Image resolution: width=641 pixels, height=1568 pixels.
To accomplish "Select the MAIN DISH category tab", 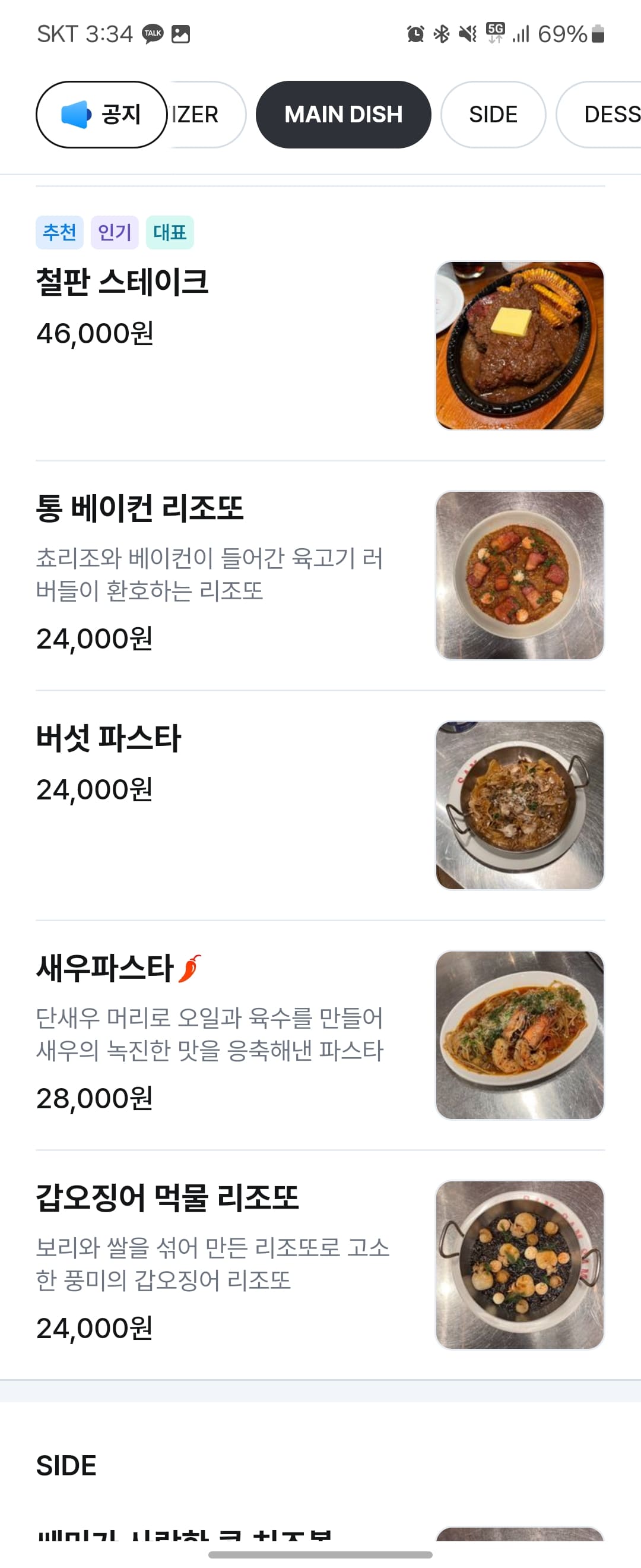I will tap(343, 115).
